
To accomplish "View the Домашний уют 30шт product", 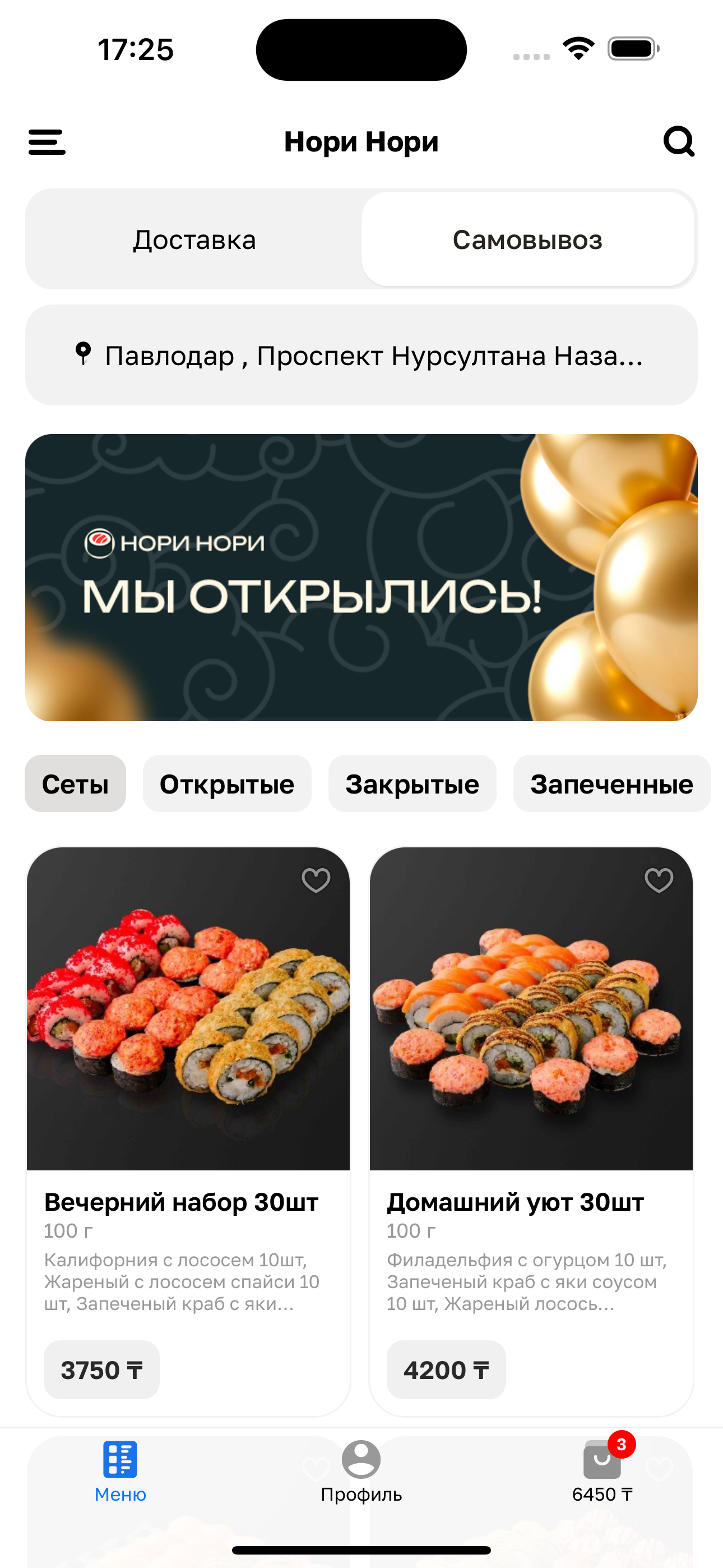I will click(x=531, y=1035).
